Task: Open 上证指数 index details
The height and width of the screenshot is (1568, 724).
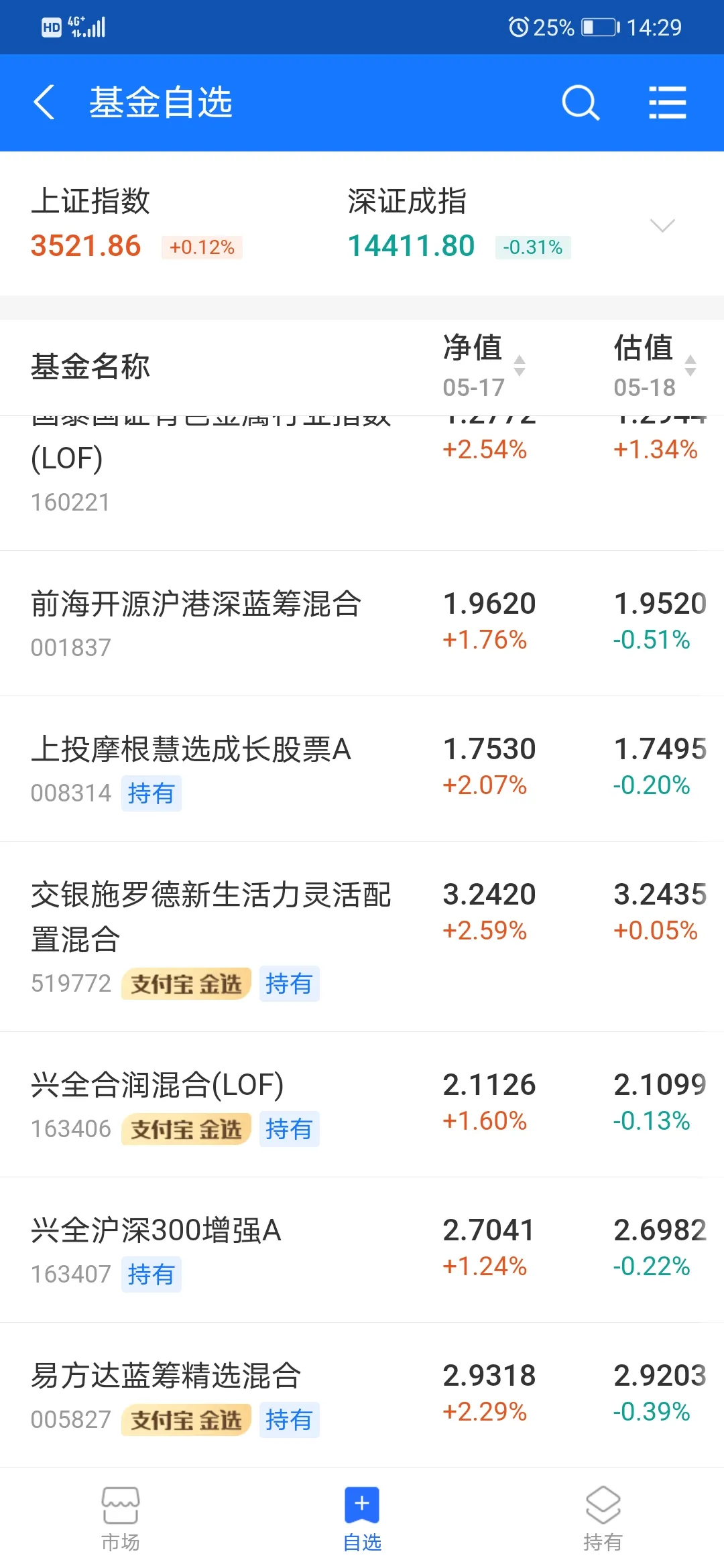Action: coord(137,223)
